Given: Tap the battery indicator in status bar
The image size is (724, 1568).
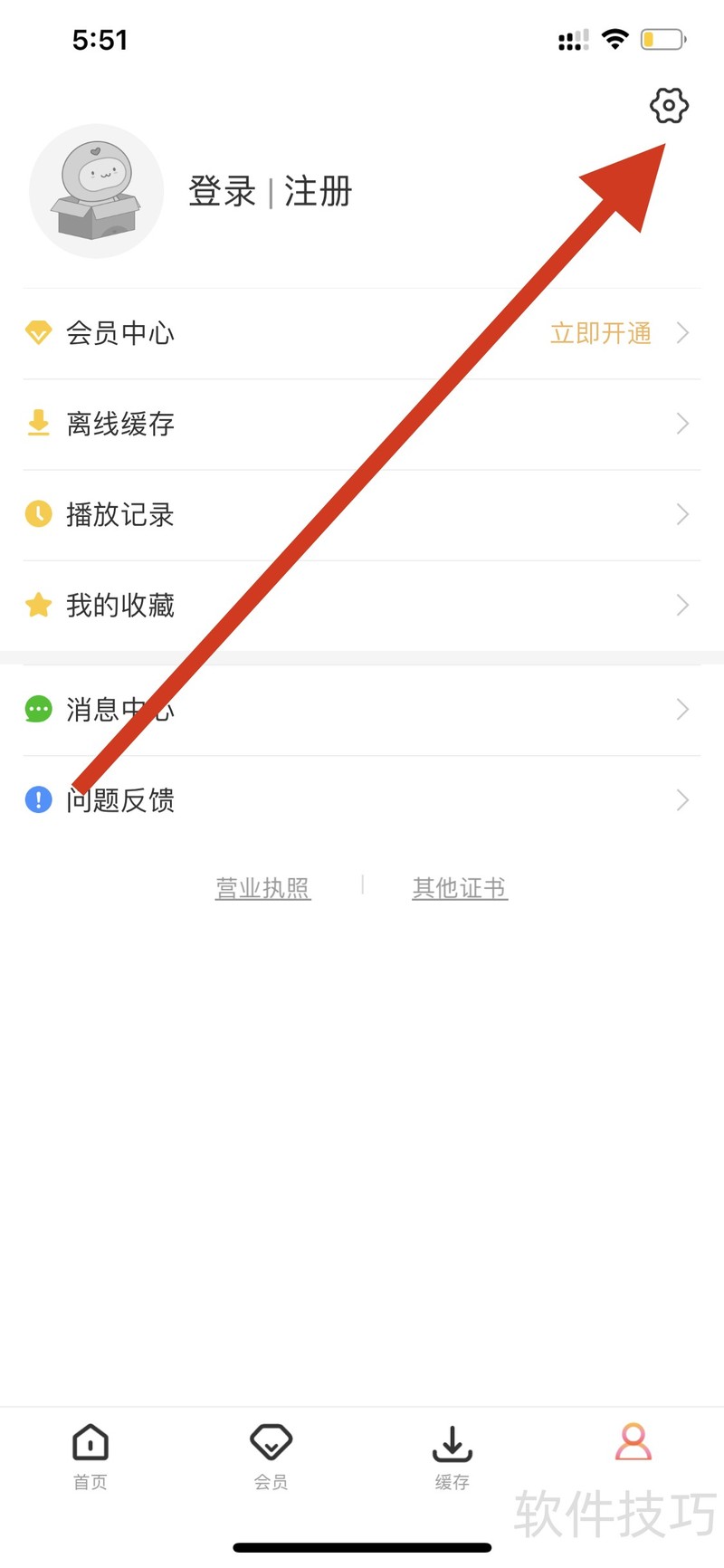Looking at the screenshot, I should coord(660,39).
